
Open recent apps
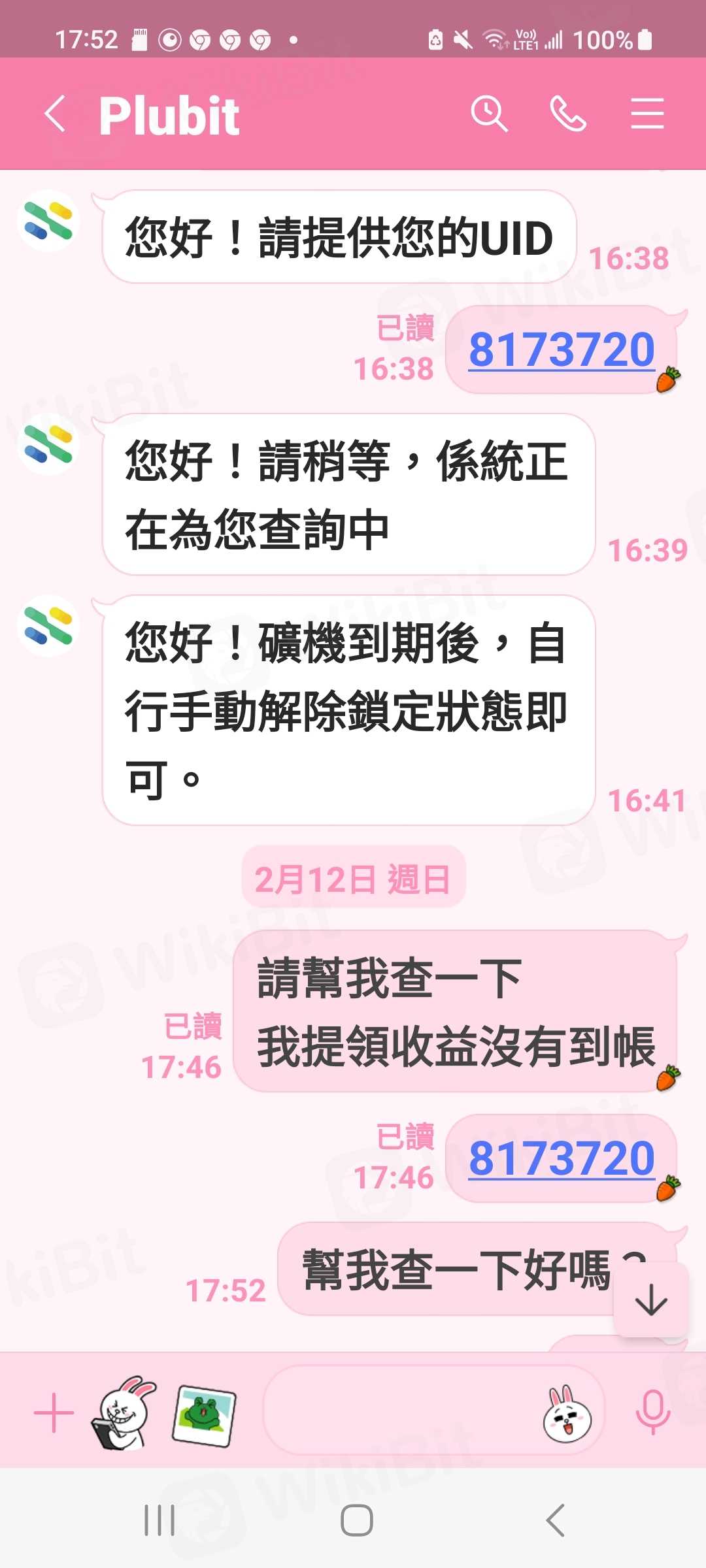(x=159, y=1520)
